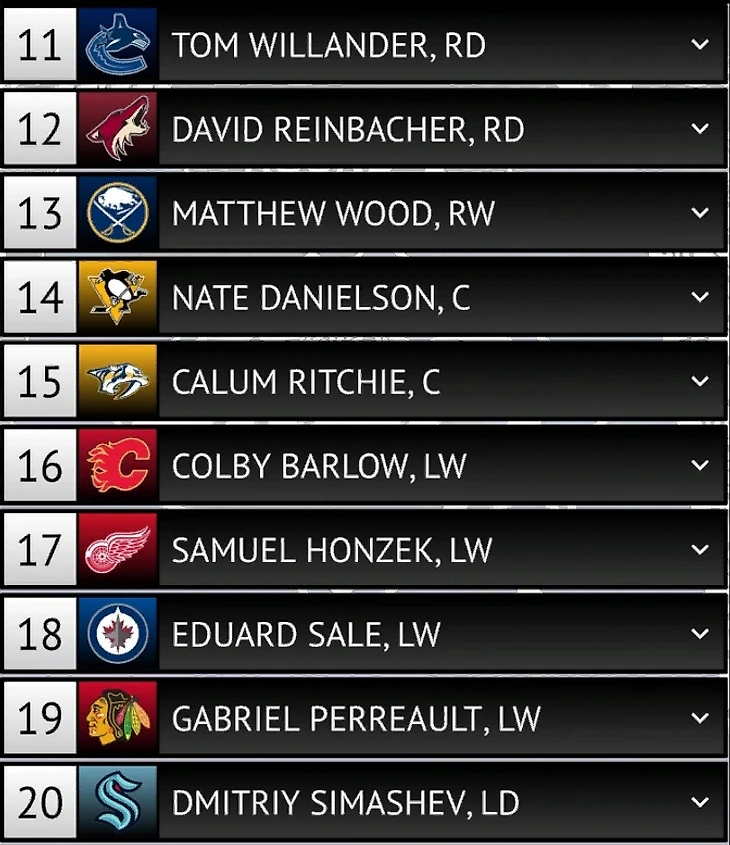Image resolution: width=730 pixels, height=845 pixels.
Task: Expand the Colby Barlow row
Action: coord(700,466)
